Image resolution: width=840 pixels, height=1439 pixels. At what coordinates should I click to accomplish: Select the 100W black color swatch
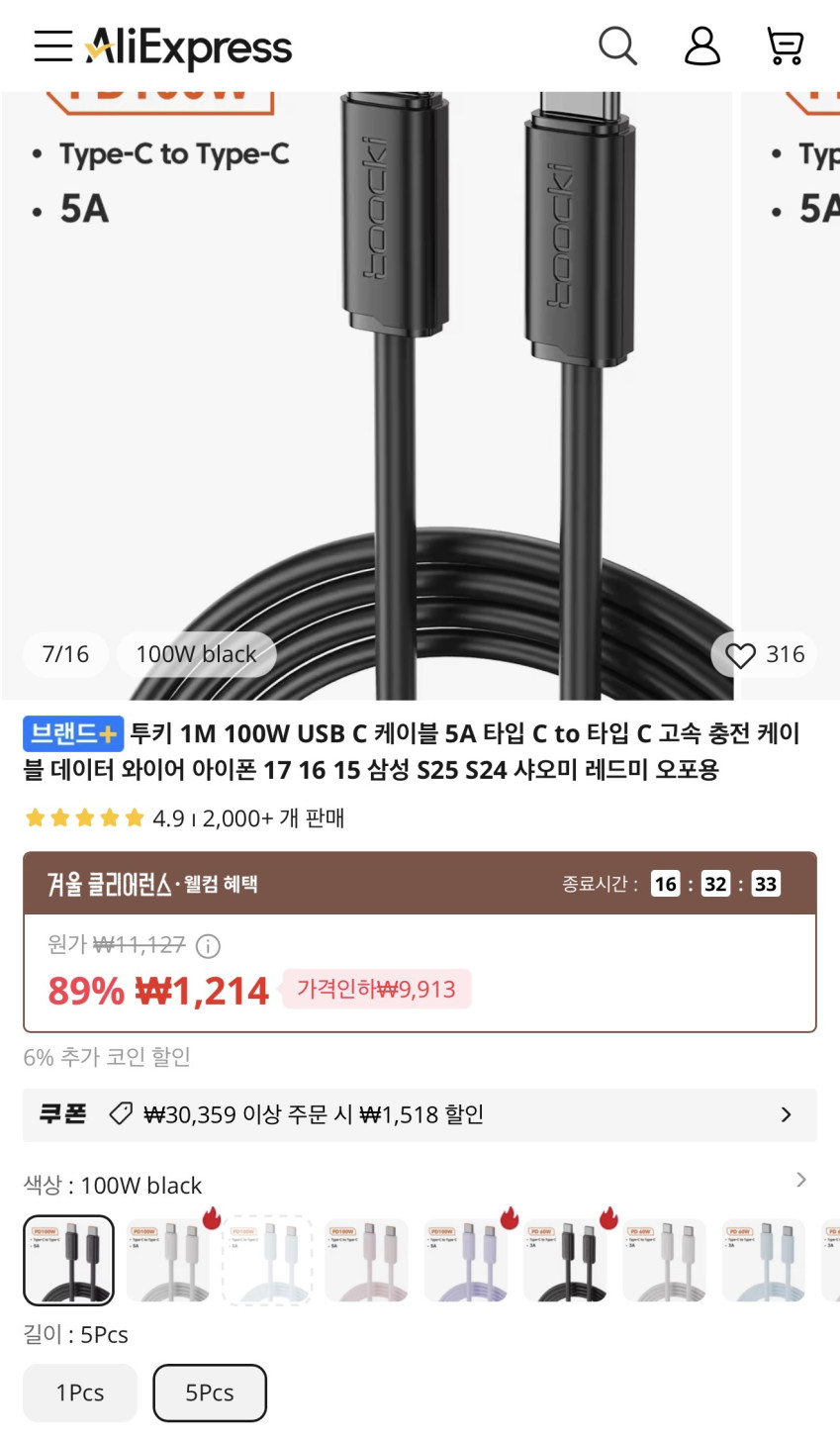coord(68,1260)
